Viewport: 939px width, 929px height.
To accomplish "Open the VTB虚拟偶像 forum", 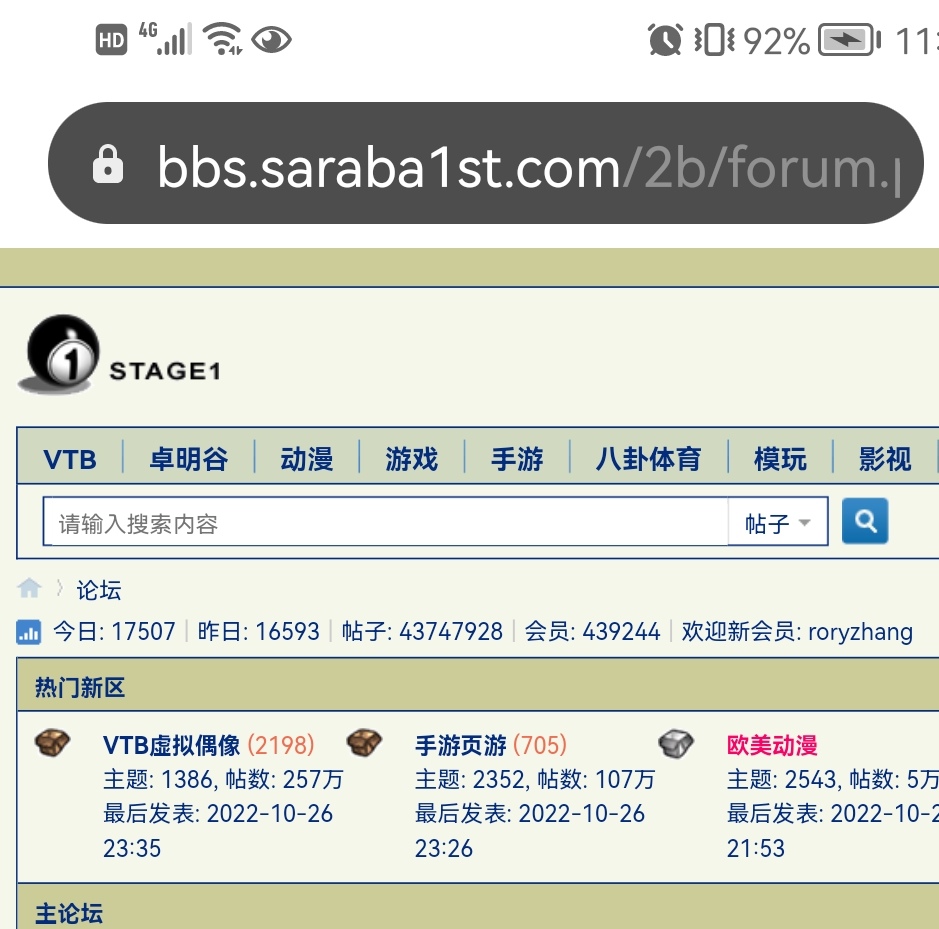I will click(172, 745).
